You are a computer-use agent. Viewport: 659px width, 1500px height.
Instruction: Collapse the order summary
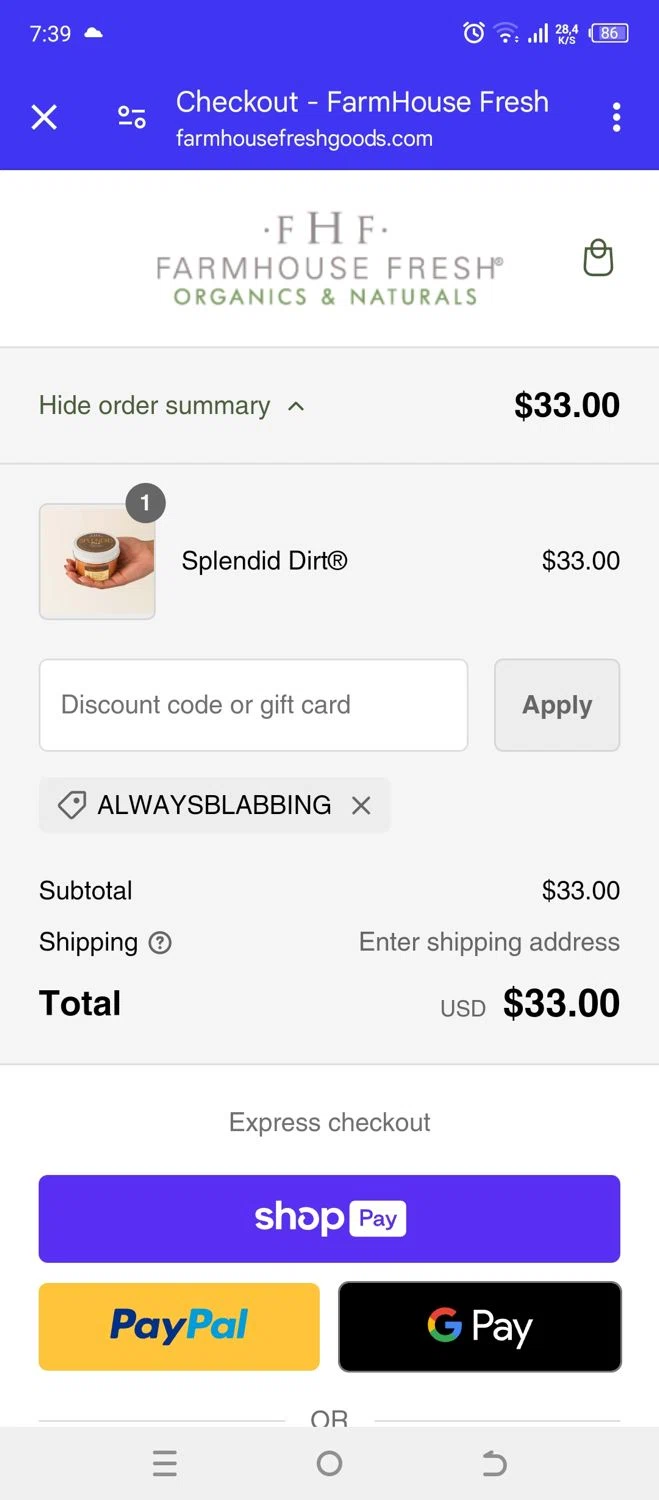click(x=171, y=406)
